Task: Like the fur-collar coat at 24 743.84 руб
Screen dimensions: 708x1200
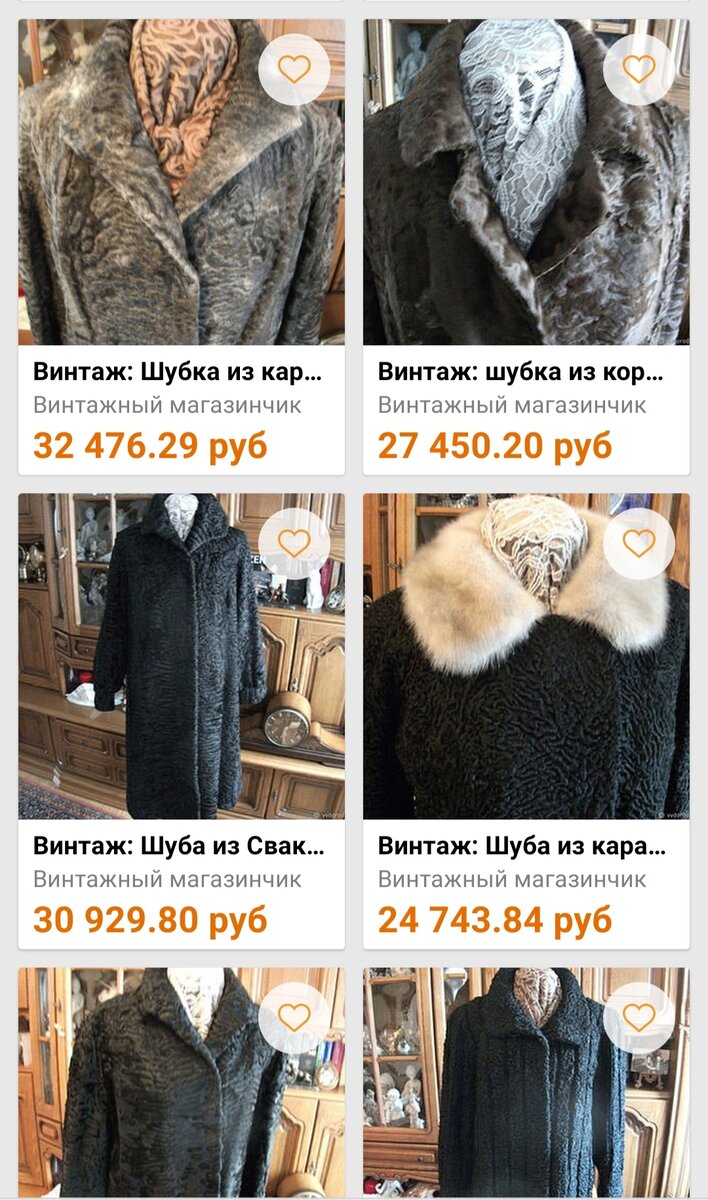Action: [x=639, y=544]
